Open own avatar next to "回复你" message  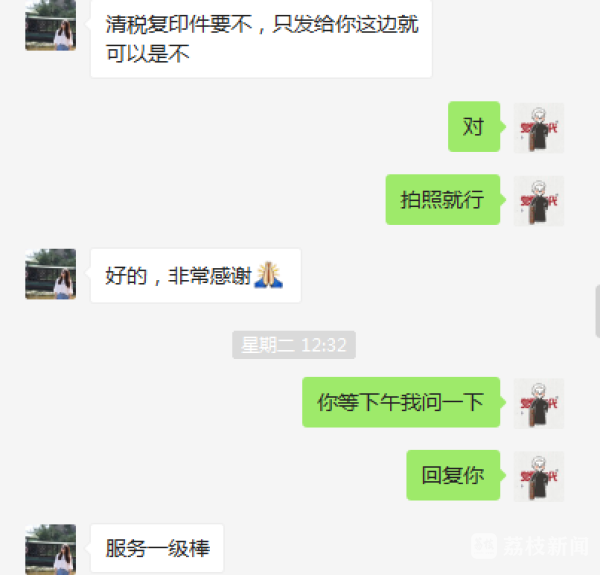click(x=539, y=475)
